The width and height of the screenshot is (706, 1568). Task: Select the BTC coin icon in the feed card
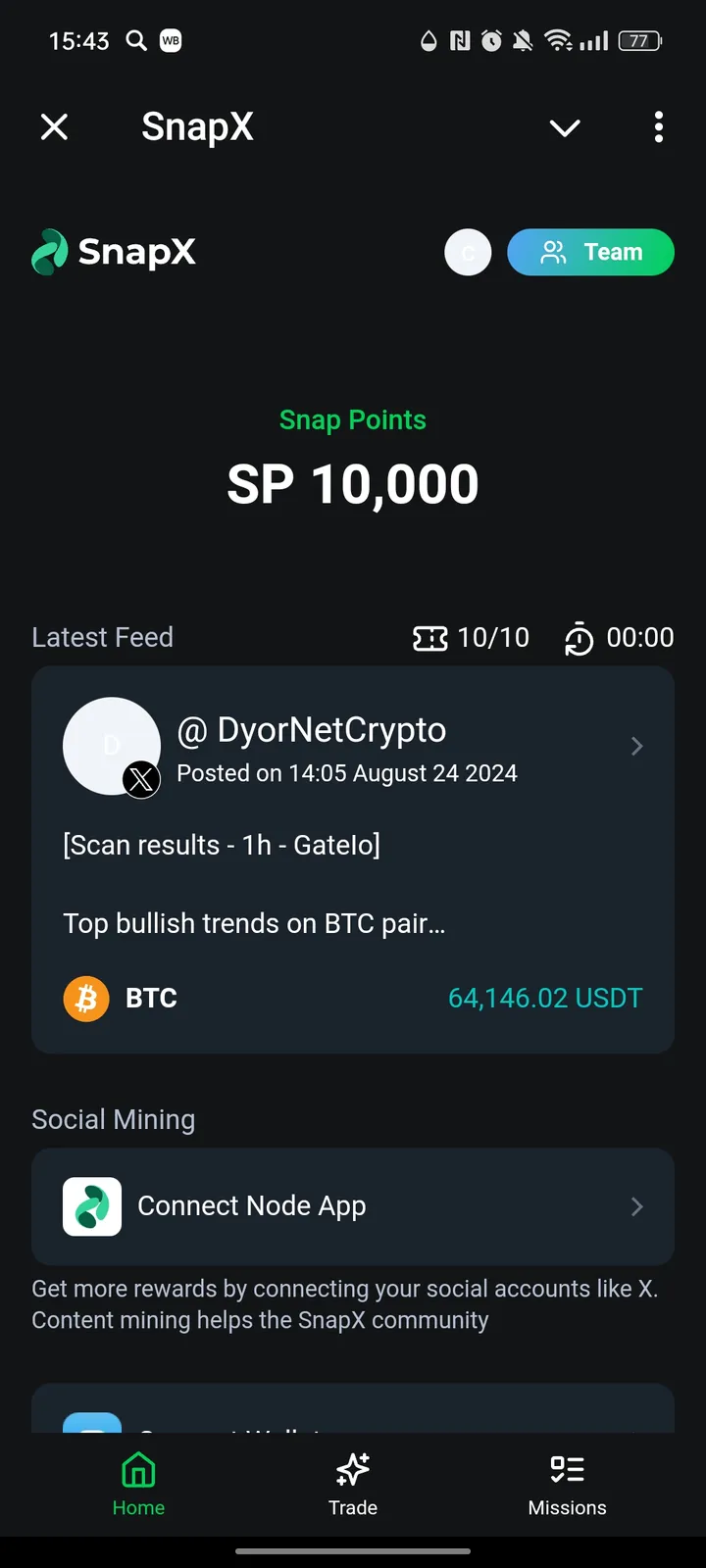[85, 998]
